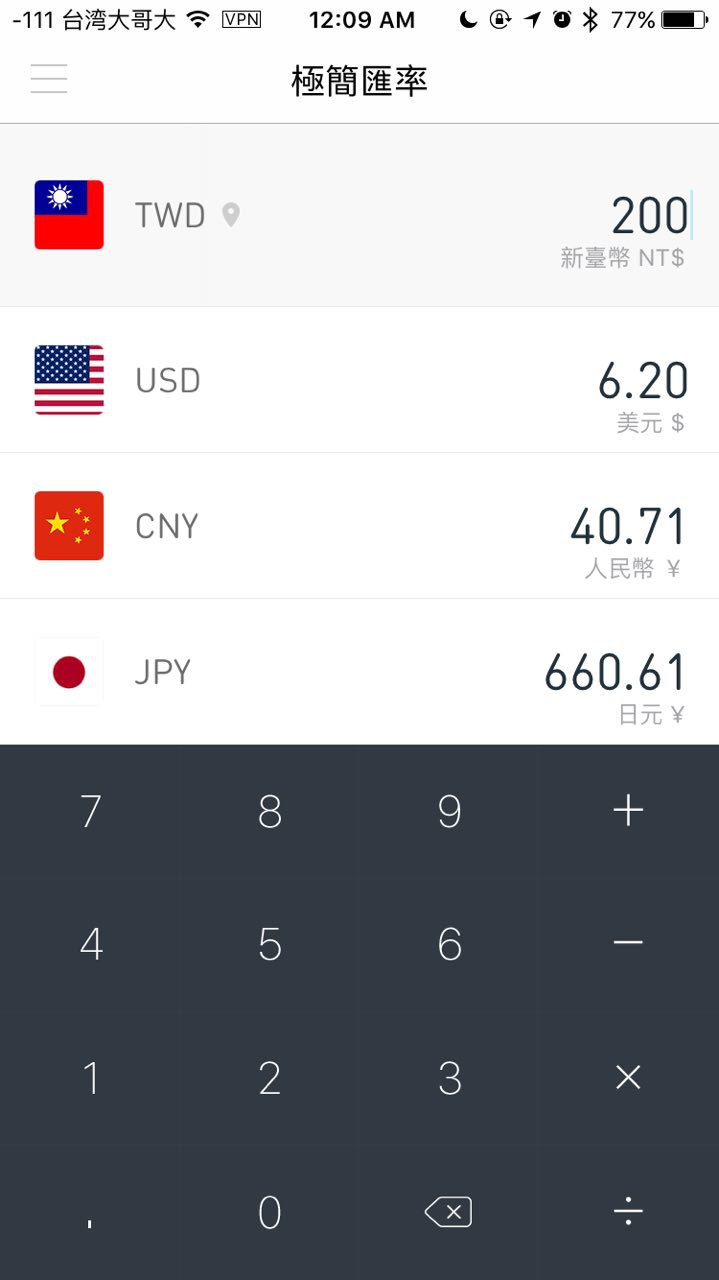
Task: Enter digit 3 on the keypad
Action: 449,1078
